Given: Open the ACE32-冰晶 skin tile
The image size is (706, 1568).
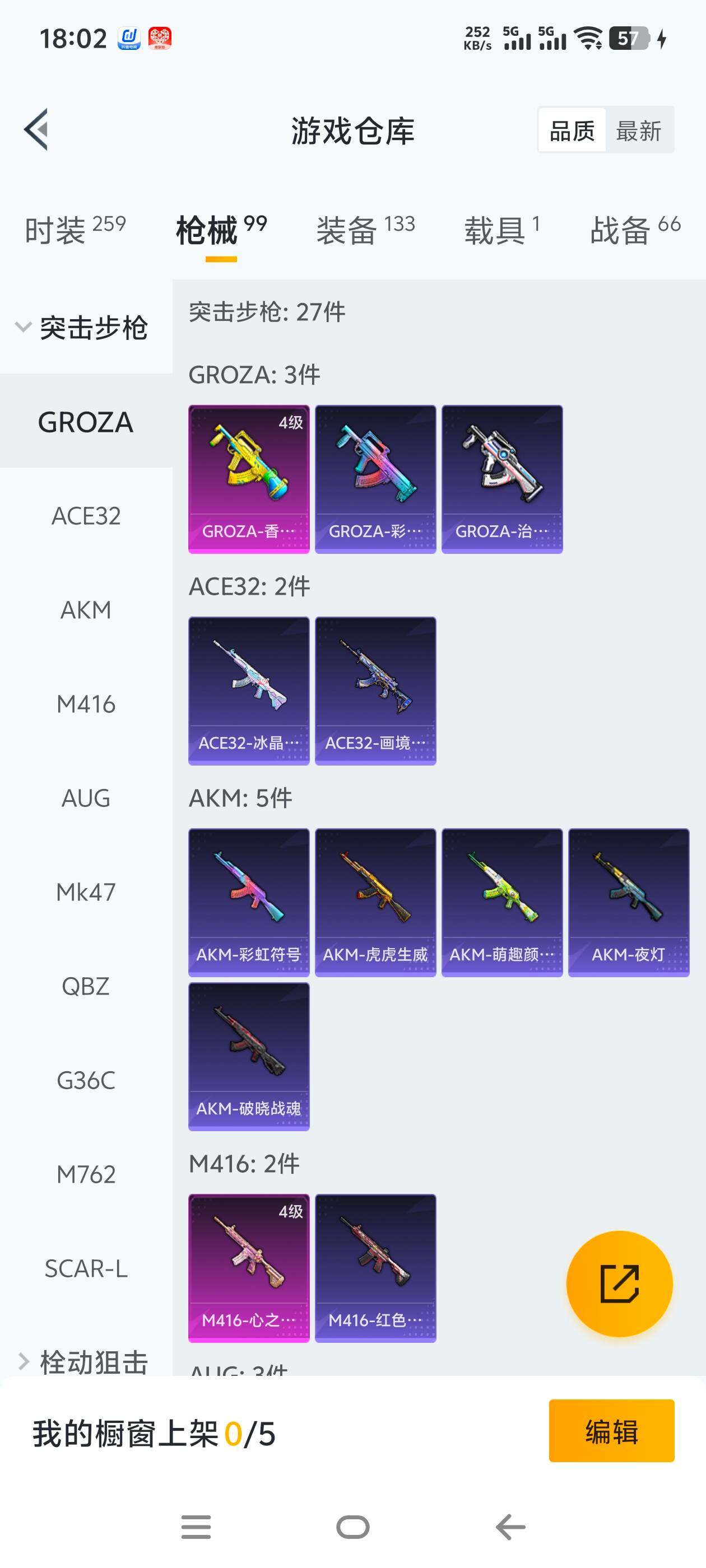Looking at the screenshot, I should click(x=249, y=691).
